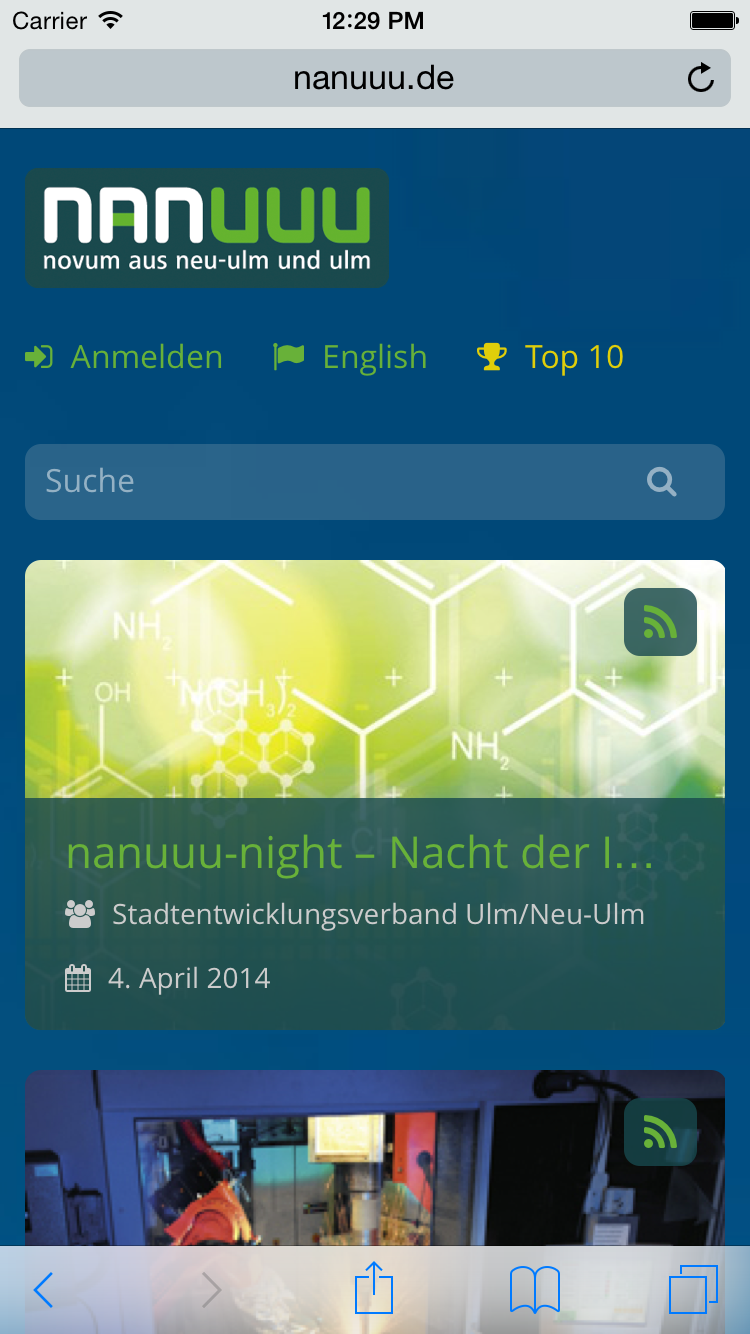Share this page
The height and width of the screenshot is (1334, 750).
coord(374,1288)
